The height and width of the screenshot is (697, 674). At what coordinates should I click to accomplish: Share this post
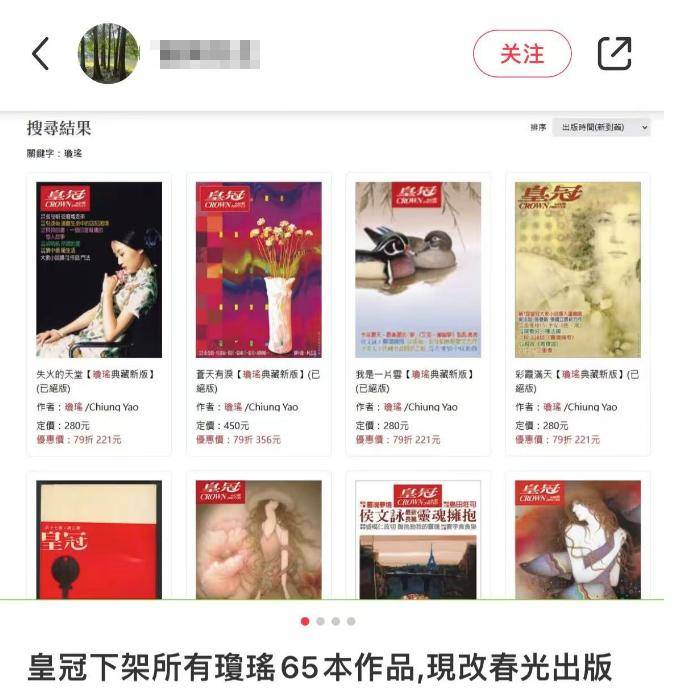(x=614, y=54)
